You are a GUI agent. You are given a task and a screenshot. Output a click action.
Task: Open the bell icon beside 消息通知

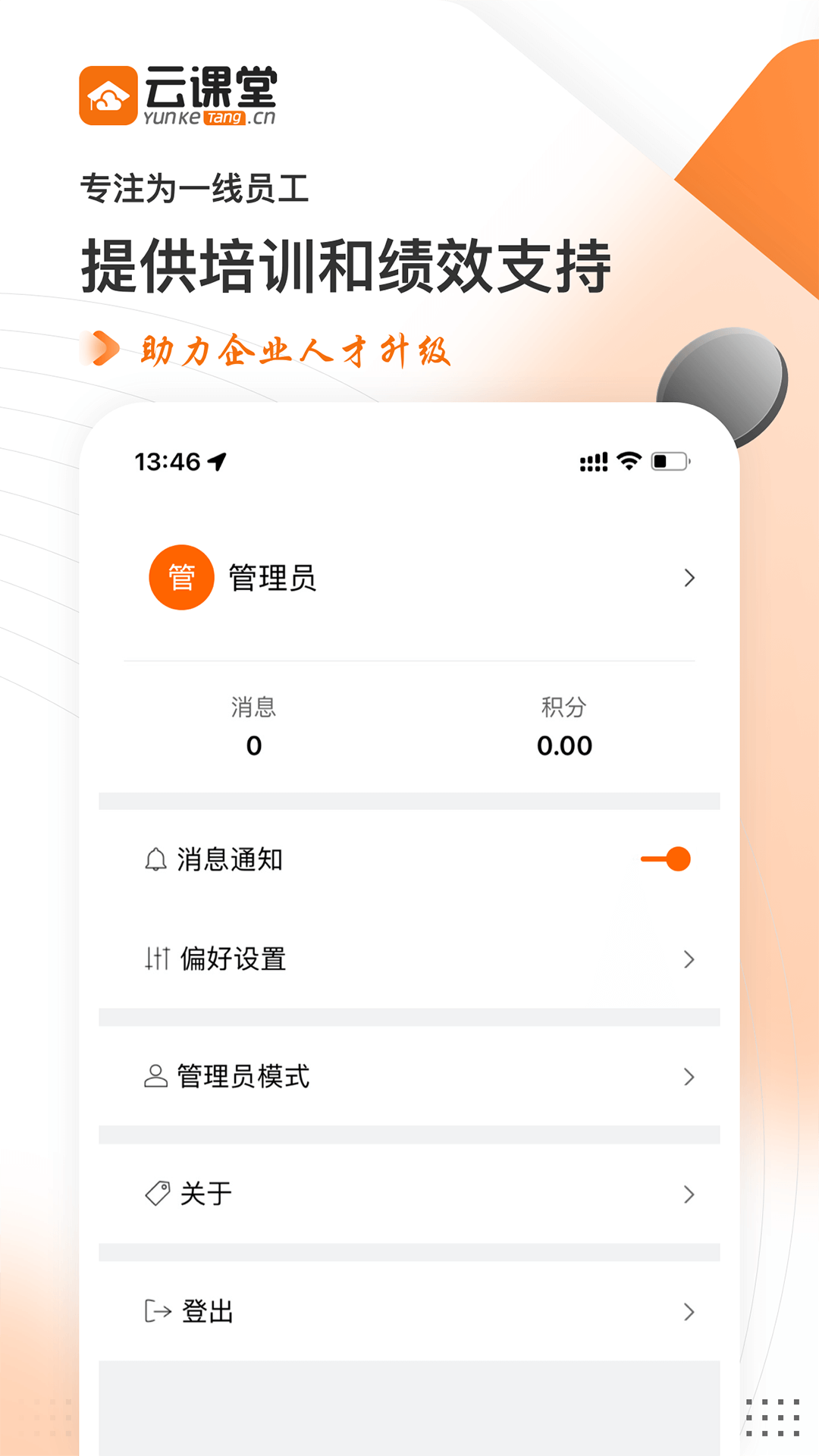click(155, 859)
